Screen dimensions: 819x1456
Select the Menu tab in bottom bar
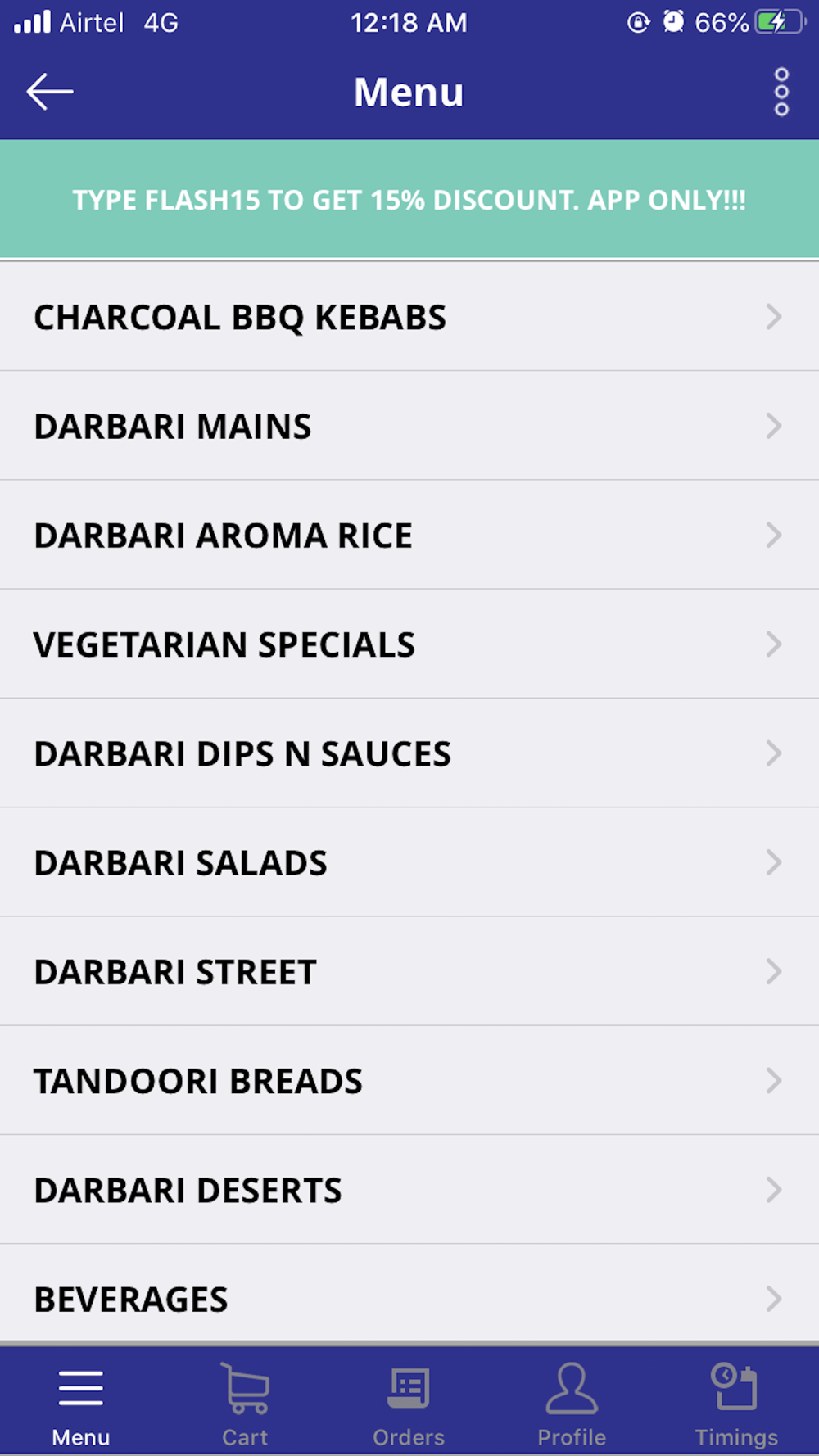pos(81,1404)
